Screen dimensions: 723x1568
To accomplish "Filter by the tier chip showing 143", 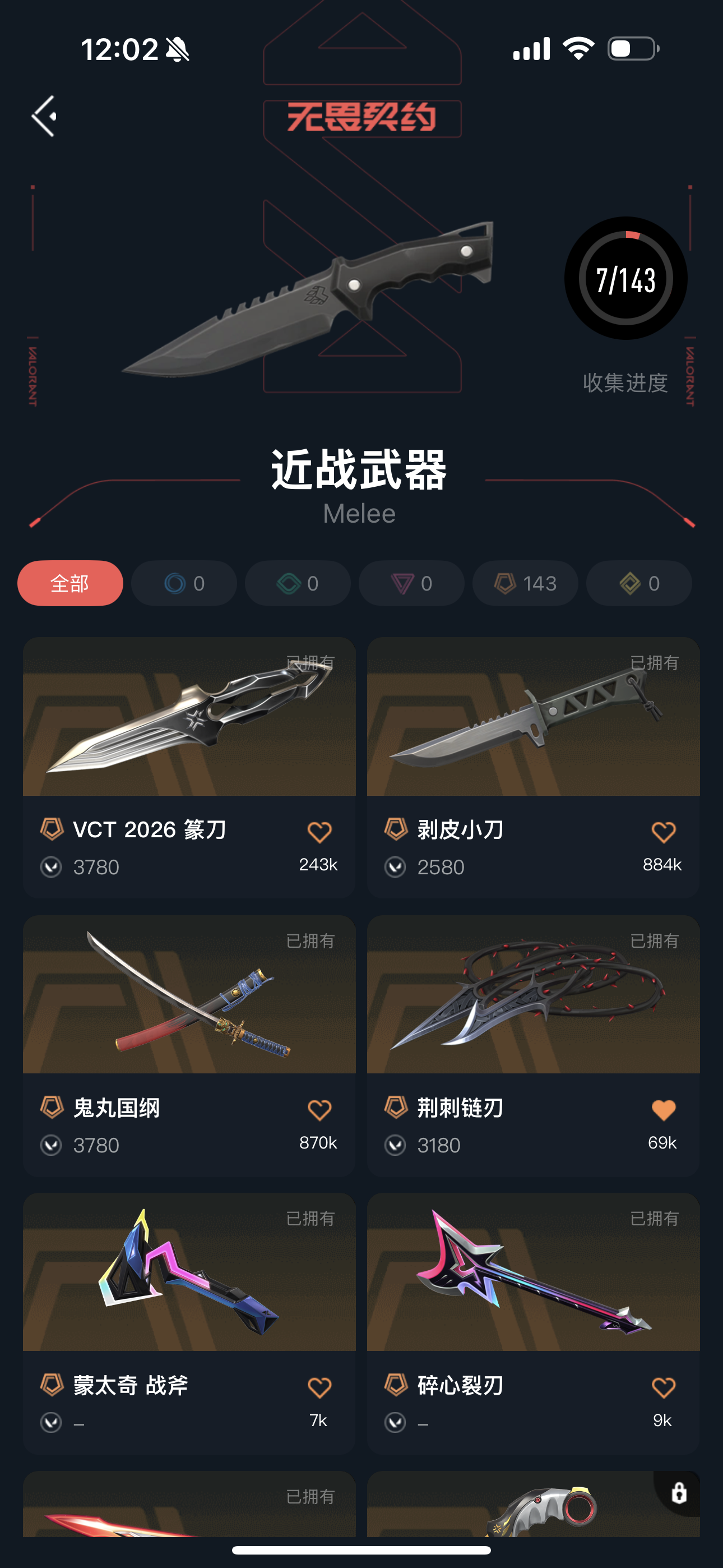I will [x=525, y=583].
